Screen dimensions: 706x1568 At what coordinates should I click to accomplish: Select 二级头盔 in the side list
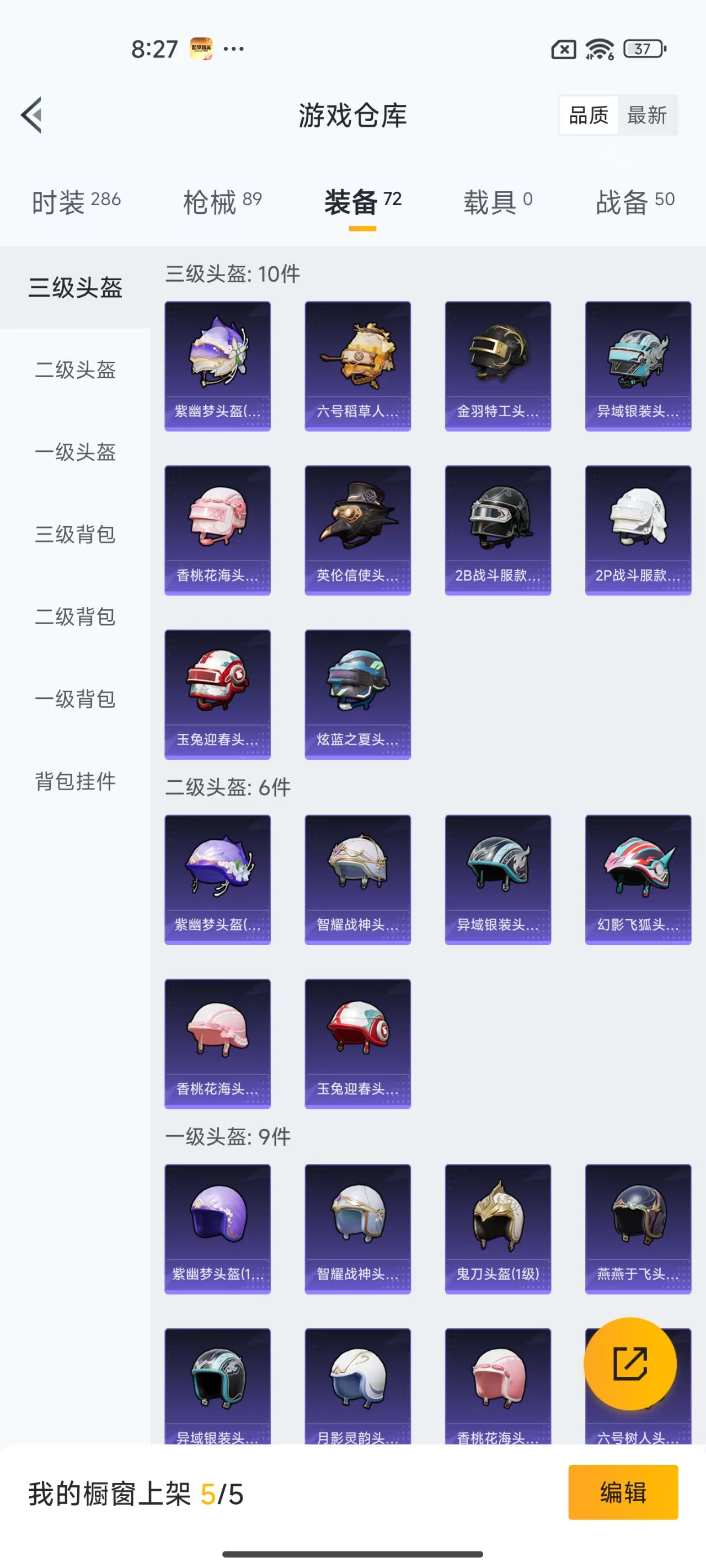click(x=75, y=369)
